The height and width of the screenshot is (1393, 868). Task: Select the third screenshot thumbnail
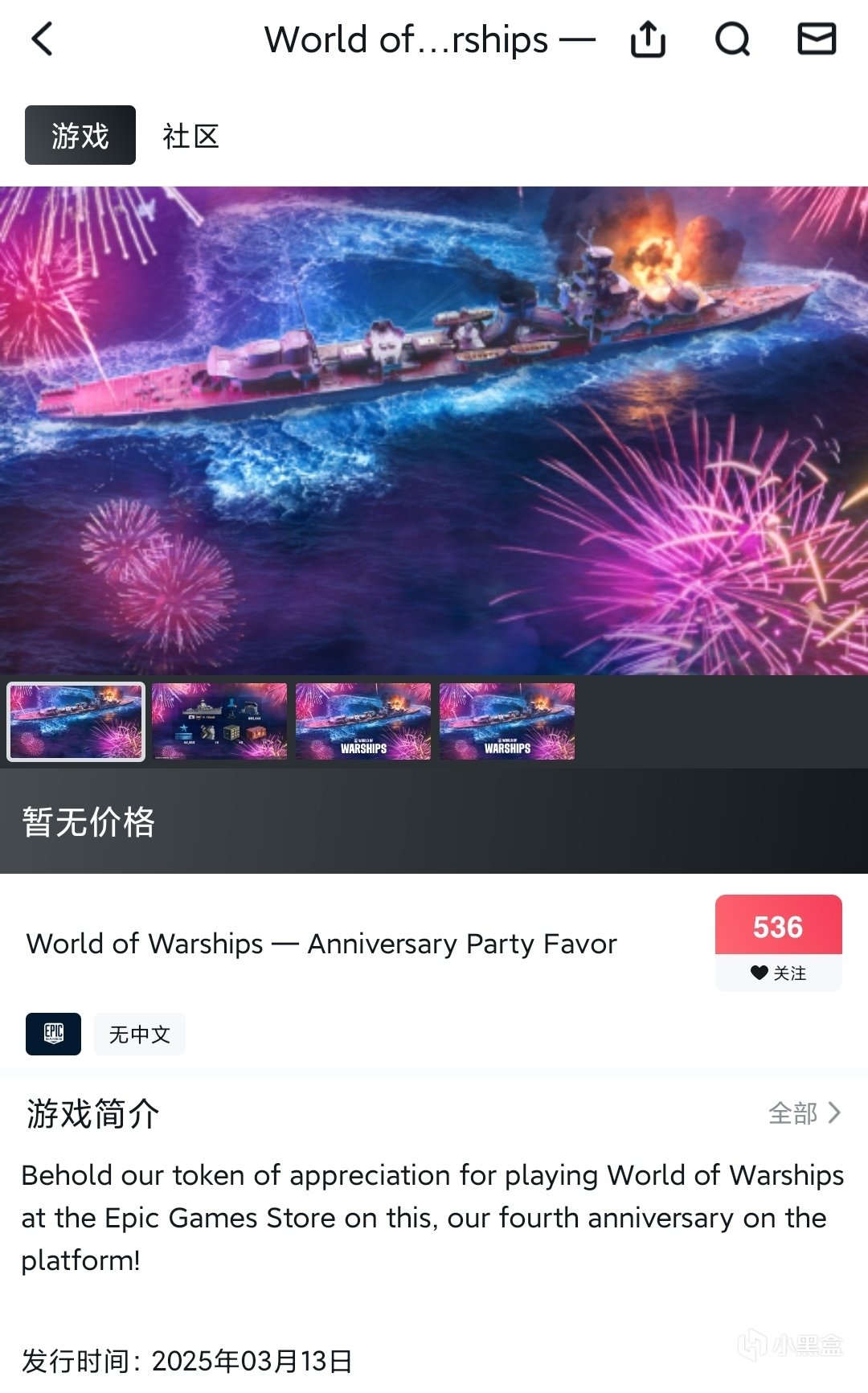tap(363, 721)
